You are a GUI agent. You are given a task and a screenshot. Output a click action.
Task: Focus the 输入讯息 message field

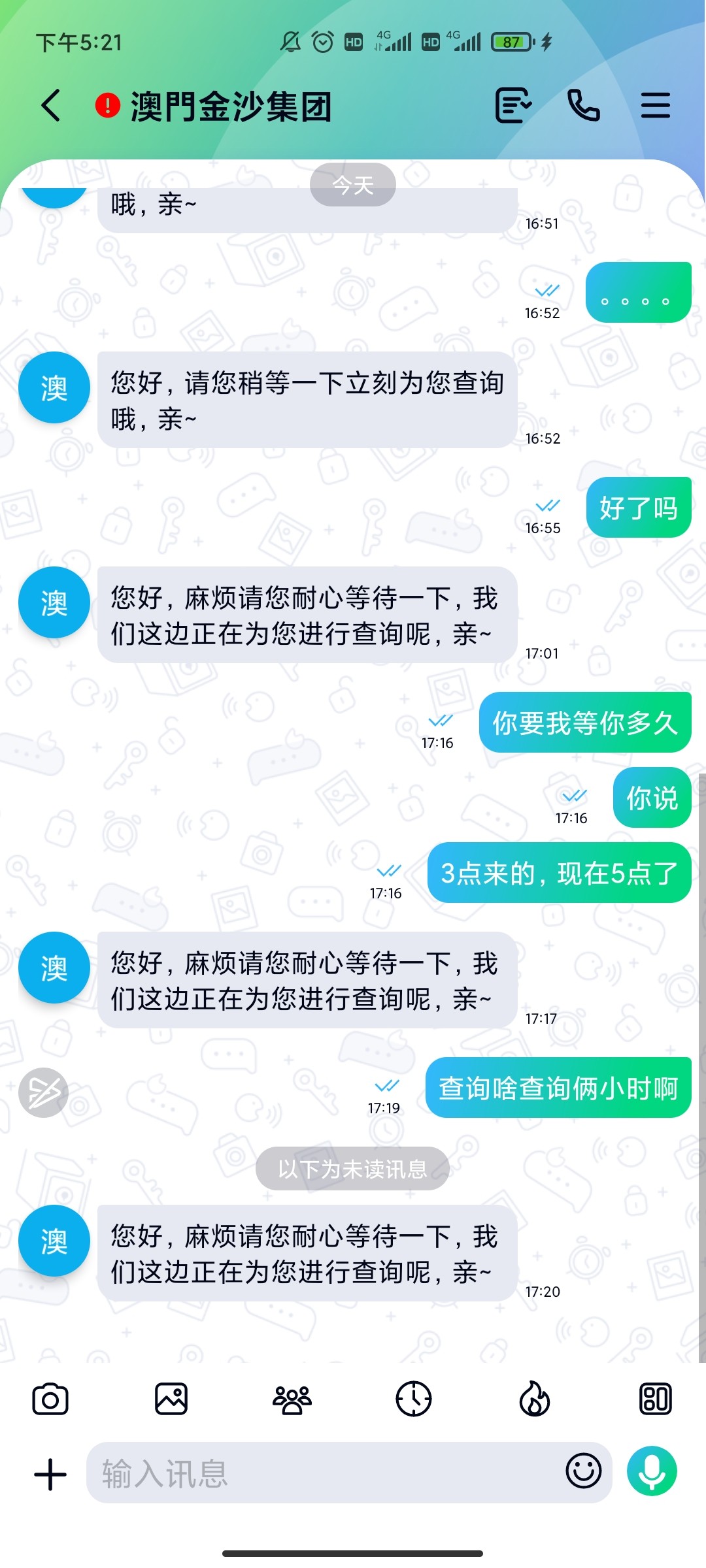(327, 1474)
